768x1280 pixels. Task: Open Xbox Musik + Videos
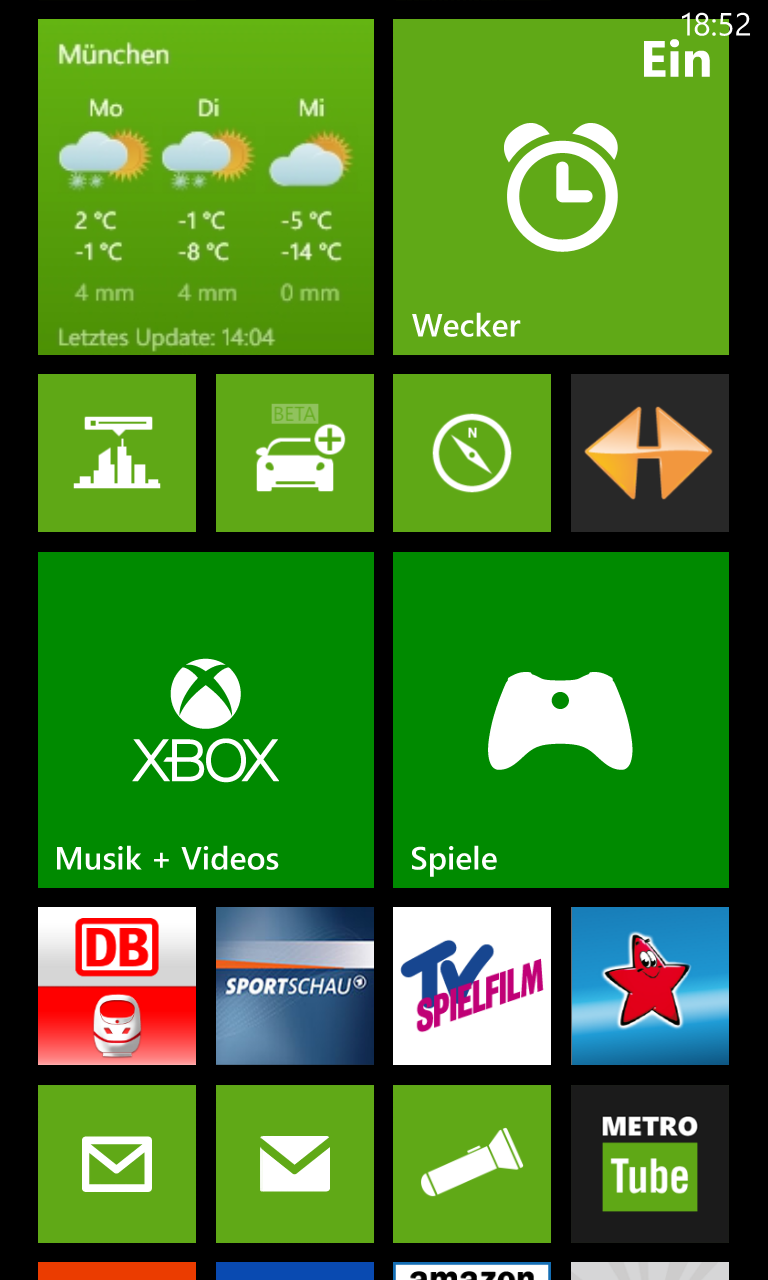[206, 720]
